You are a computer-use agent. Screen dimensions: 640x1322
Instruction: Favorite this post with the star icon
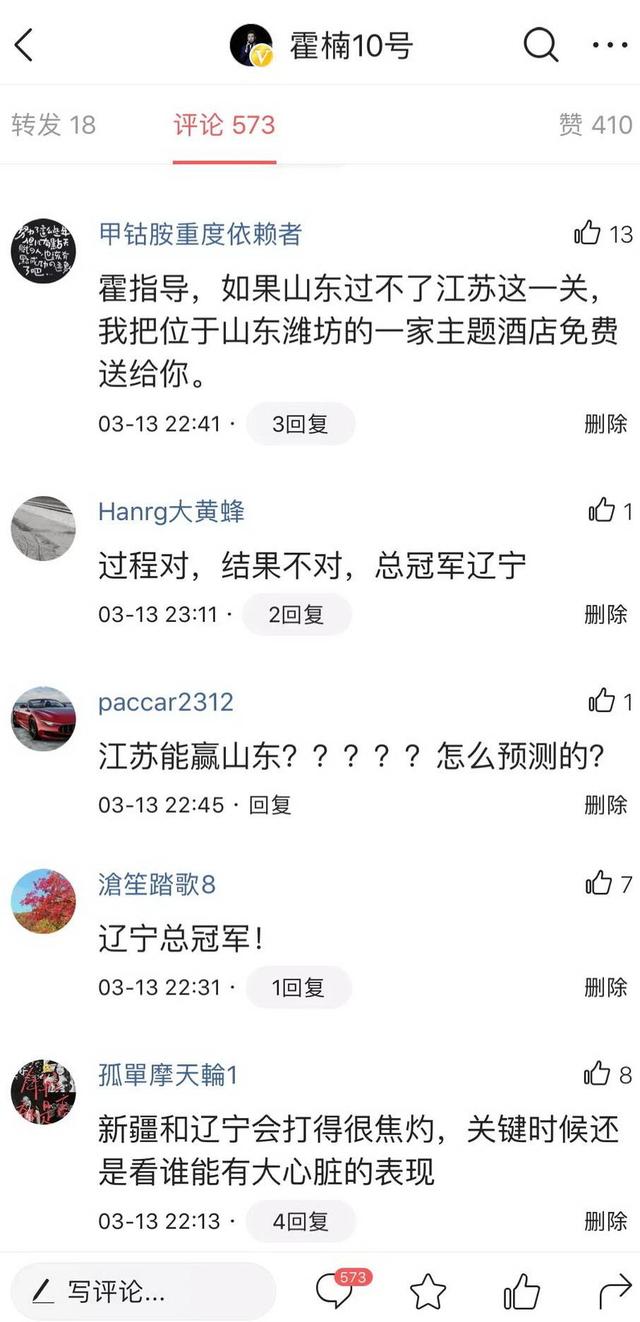click(x=428, y=1292)
